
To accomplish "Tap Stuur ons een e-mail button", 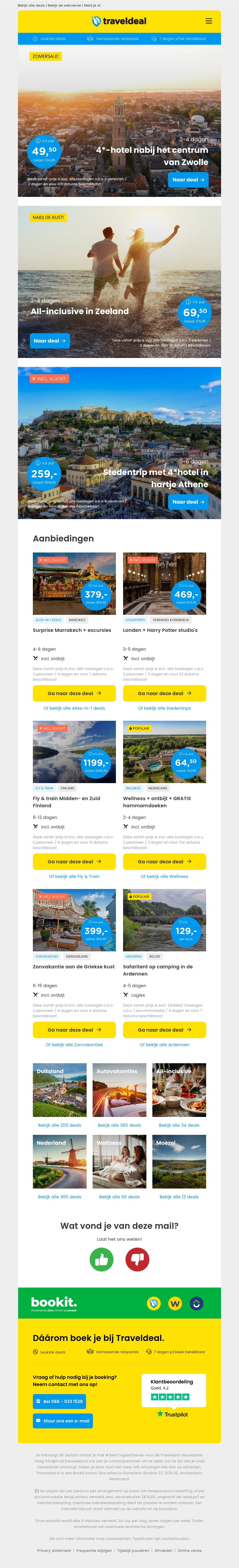I will [x=63, y=1421].
